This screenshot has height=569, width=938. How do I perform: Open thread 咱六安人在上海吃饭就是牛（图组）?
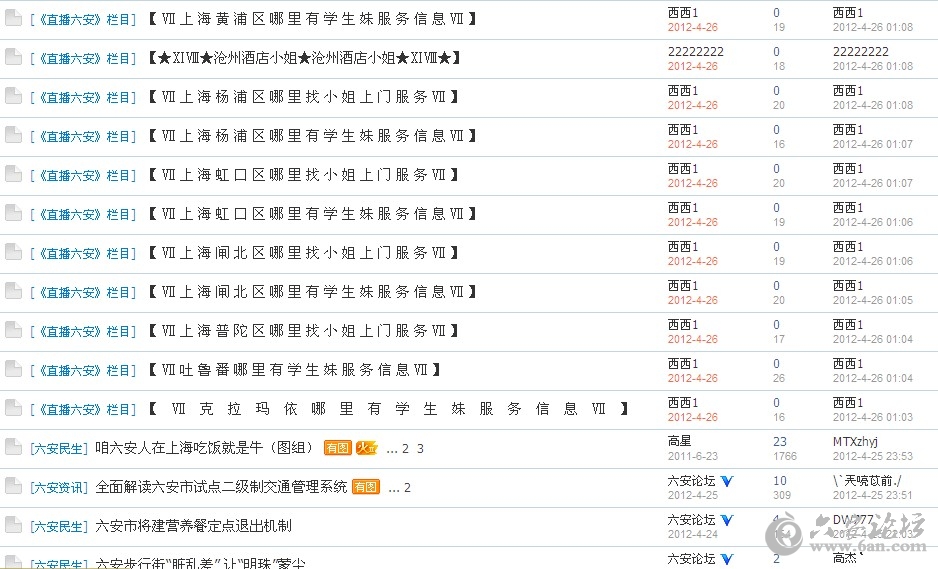click(205, 448)
